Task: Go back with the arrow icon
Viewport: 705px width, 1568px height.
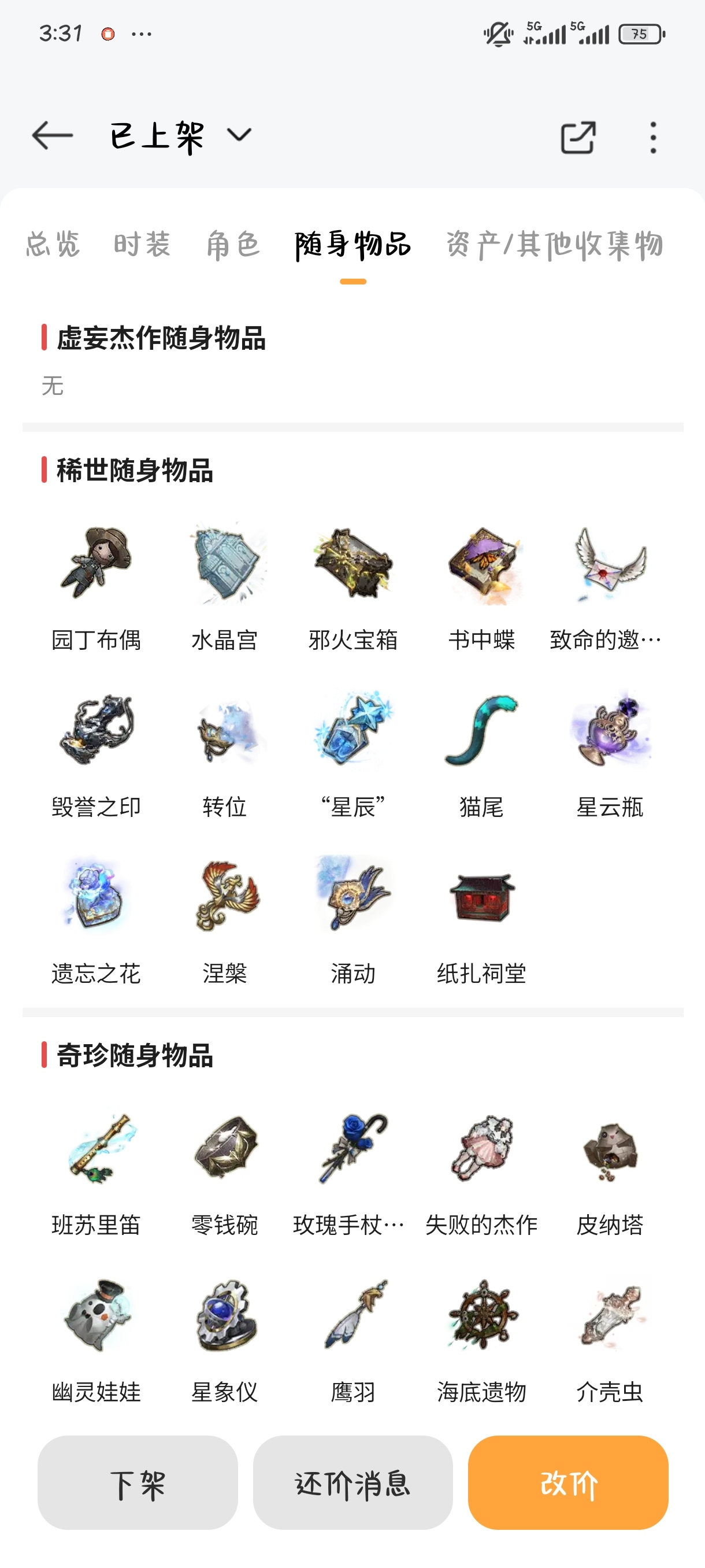Action: pos(53,136)
